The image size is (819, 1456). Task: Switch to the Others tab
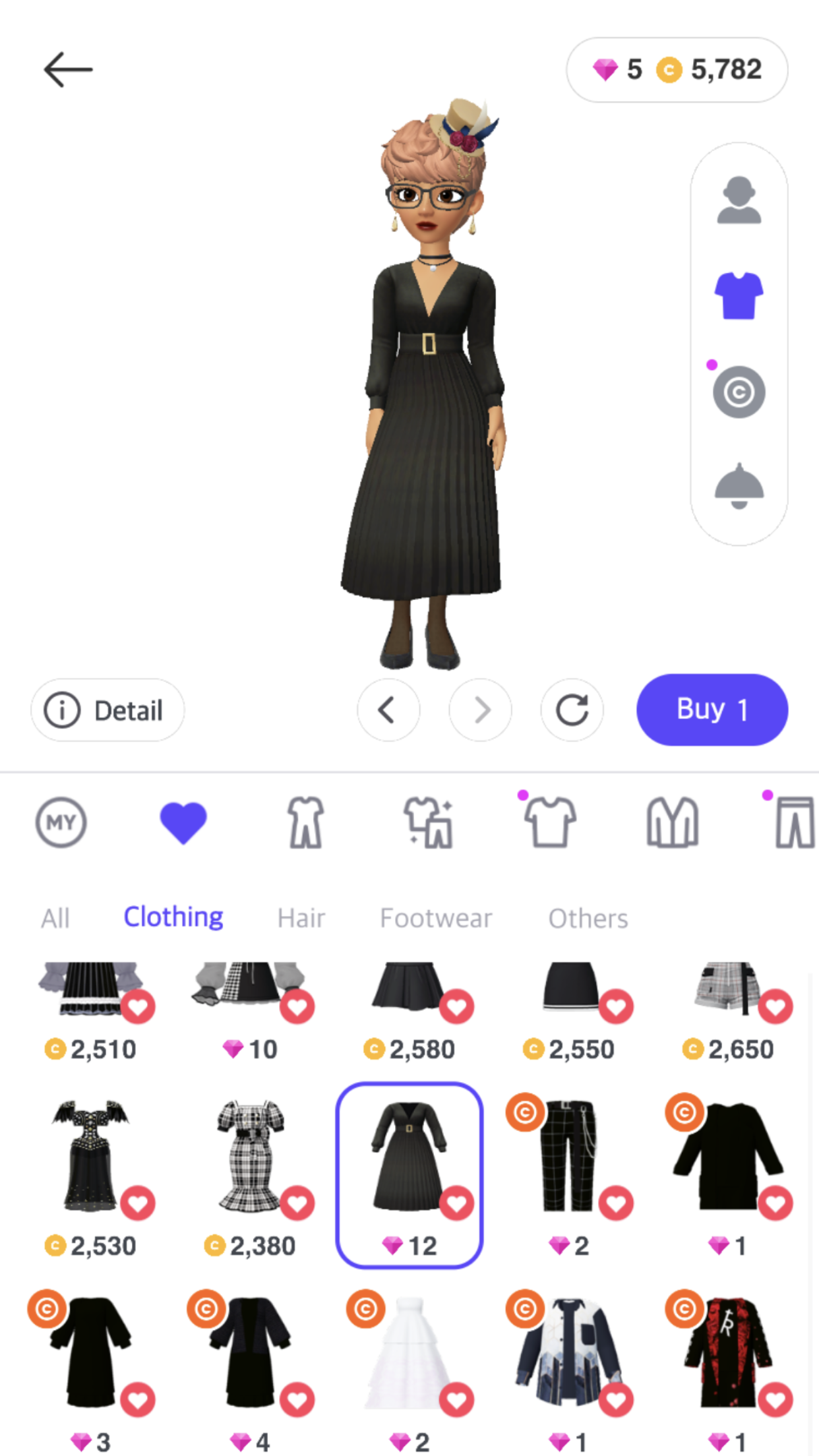pyautogui.click(x=588, y=918)
